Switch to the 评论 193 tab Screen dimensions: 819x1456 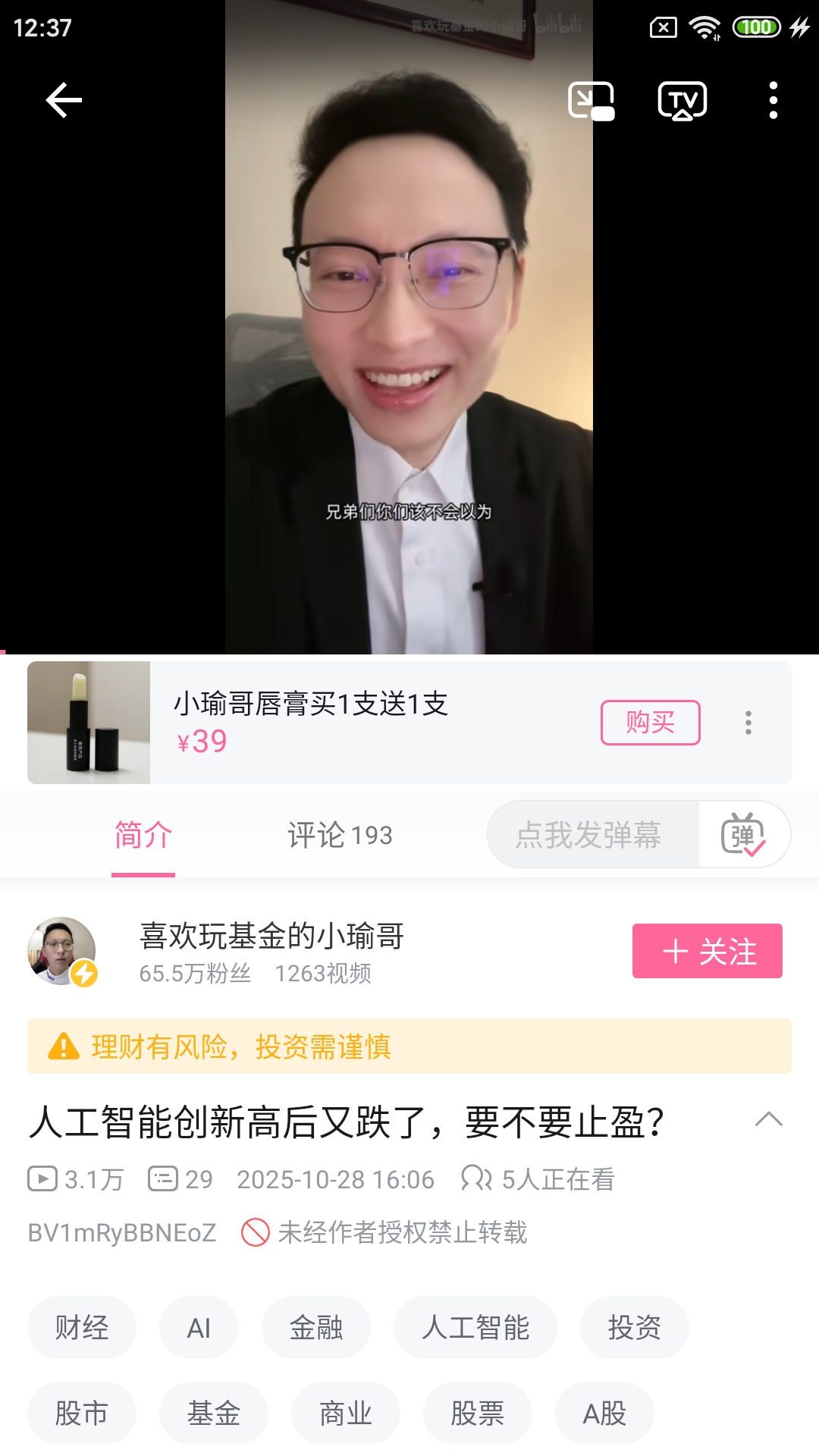pos(340,835)
